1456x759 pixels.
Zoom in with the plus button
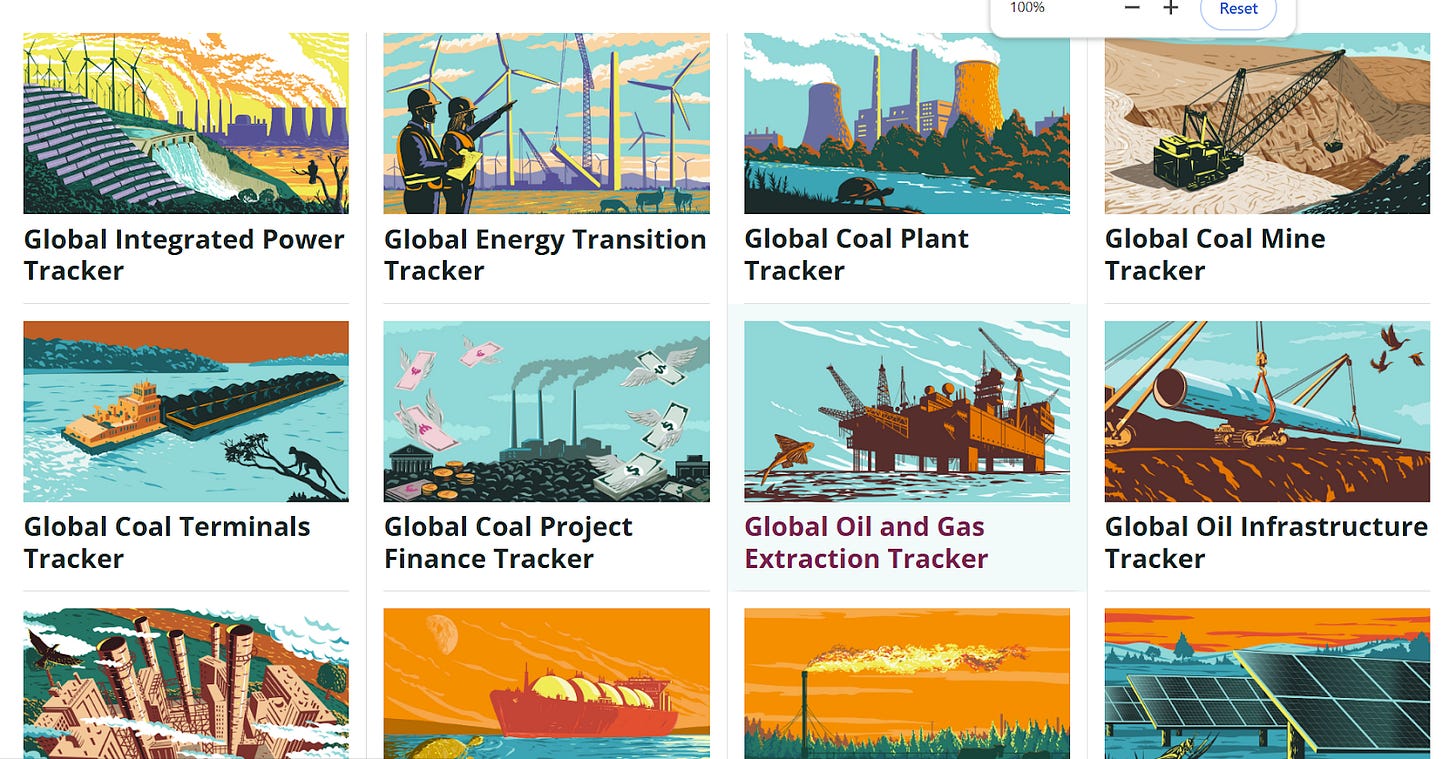[x=1170, y=8]
